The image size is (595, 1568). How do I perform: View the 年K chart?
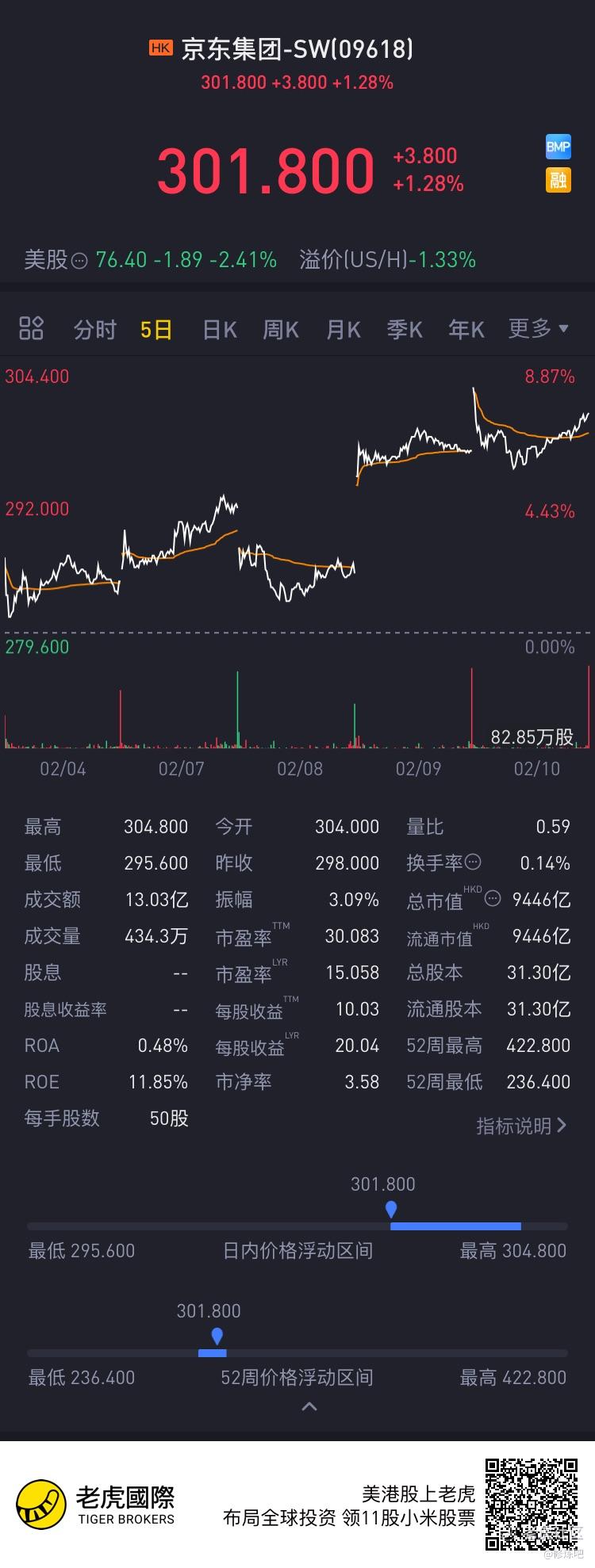tap(466, 329)
